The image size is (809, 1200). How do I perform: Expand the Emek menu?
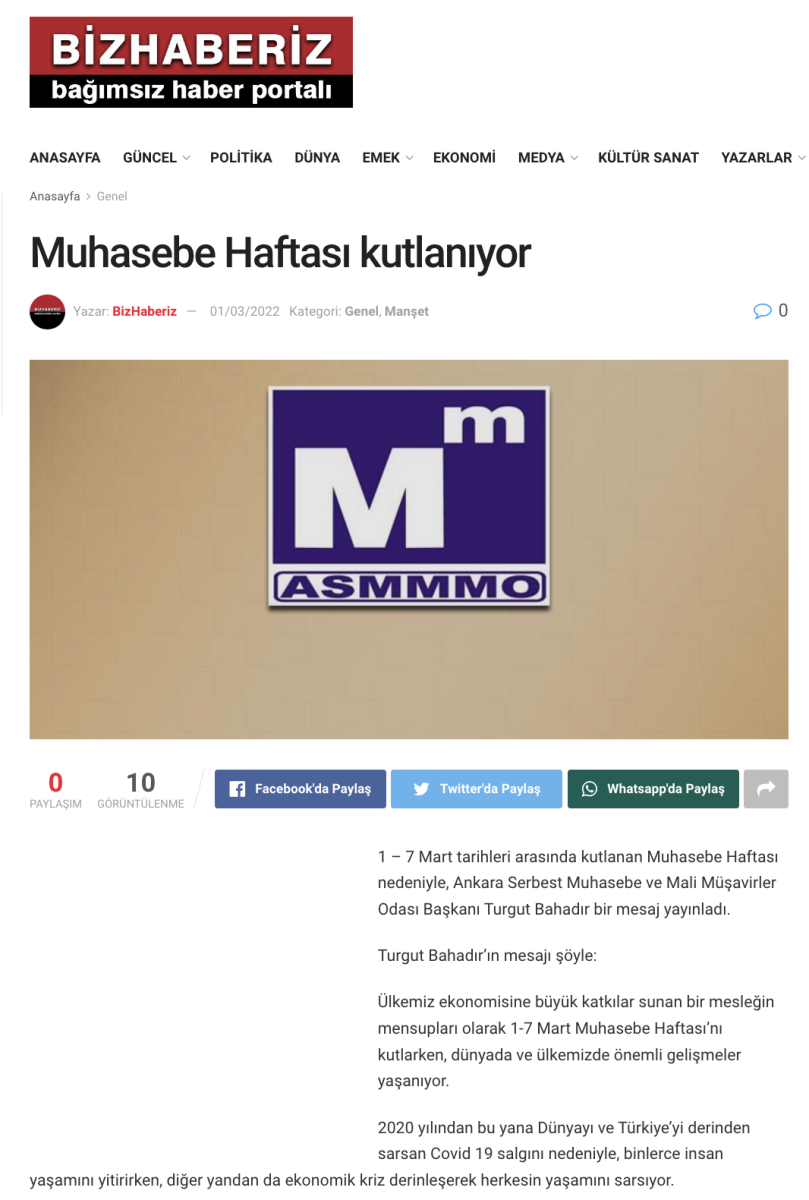387,158
